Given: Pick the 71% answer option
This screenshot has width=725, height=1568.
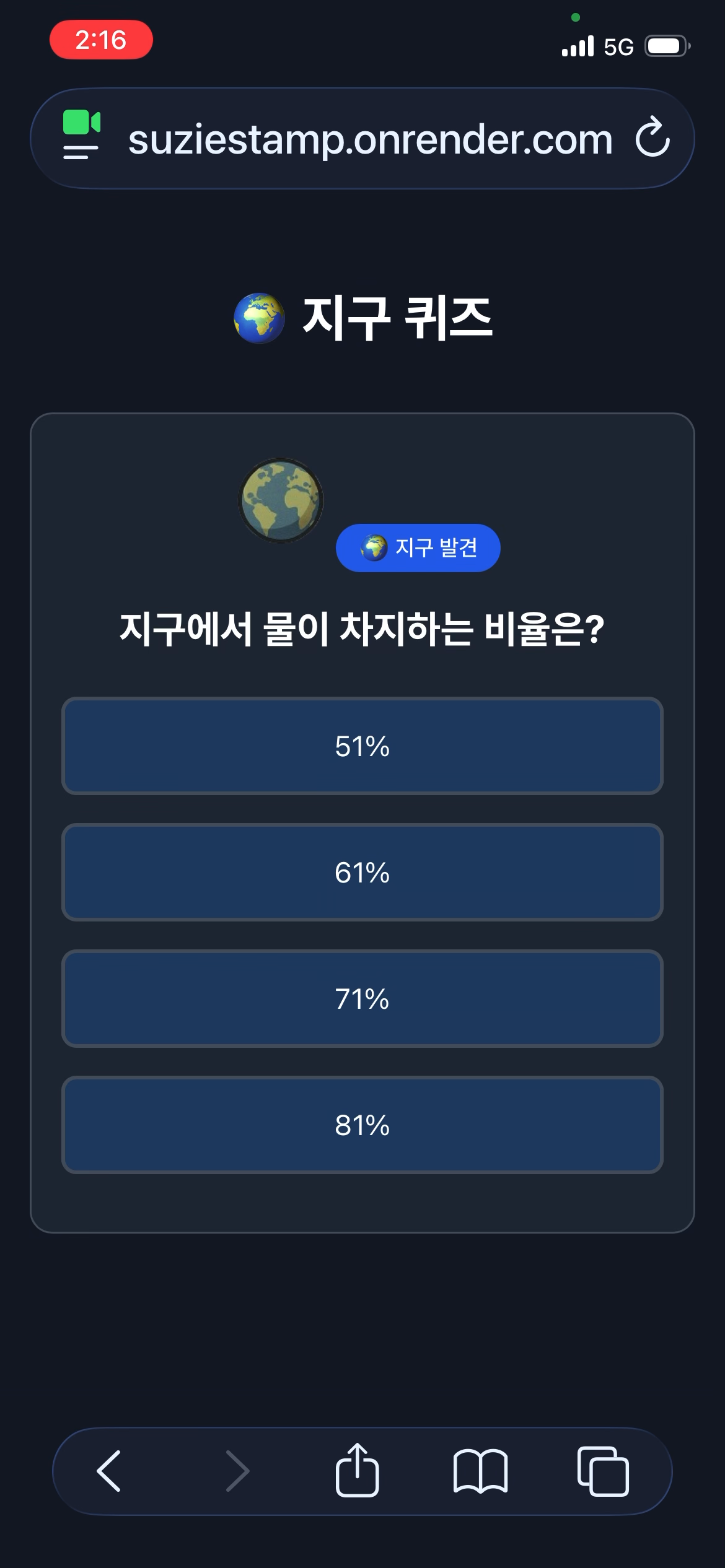Looking at the screenshot, I should [x=362, y=999].
